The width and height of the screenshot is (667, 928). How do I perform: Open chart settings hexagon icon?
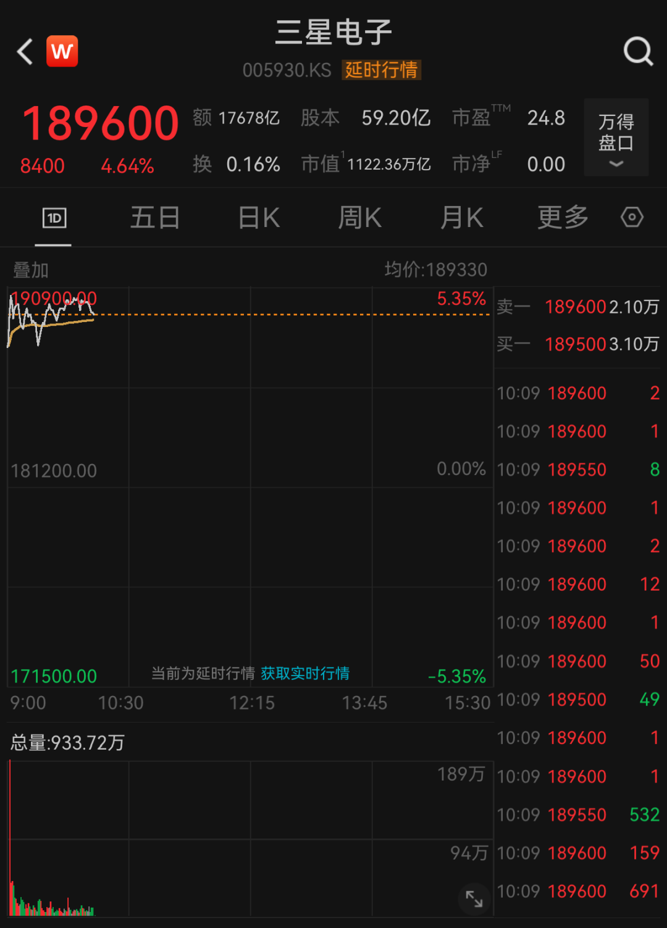632,217
